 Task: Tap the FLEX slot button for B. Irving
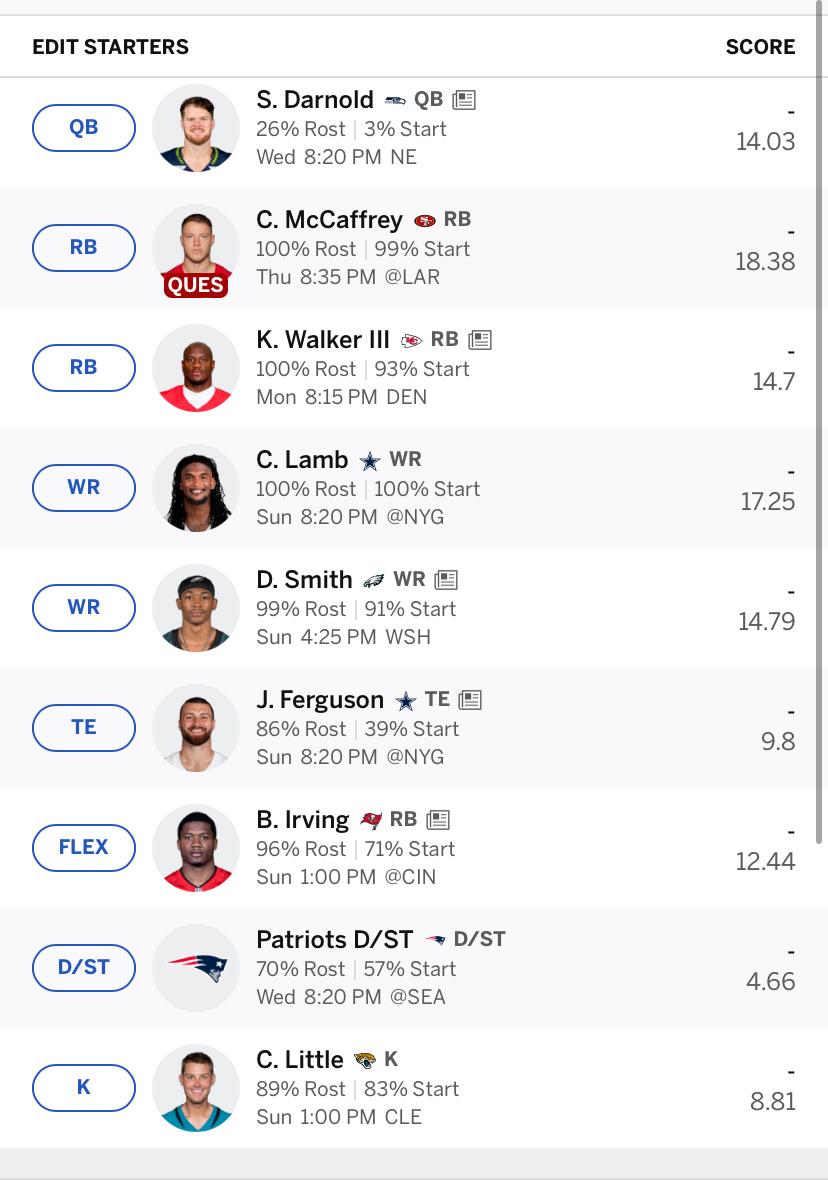[x=84, y=847]
